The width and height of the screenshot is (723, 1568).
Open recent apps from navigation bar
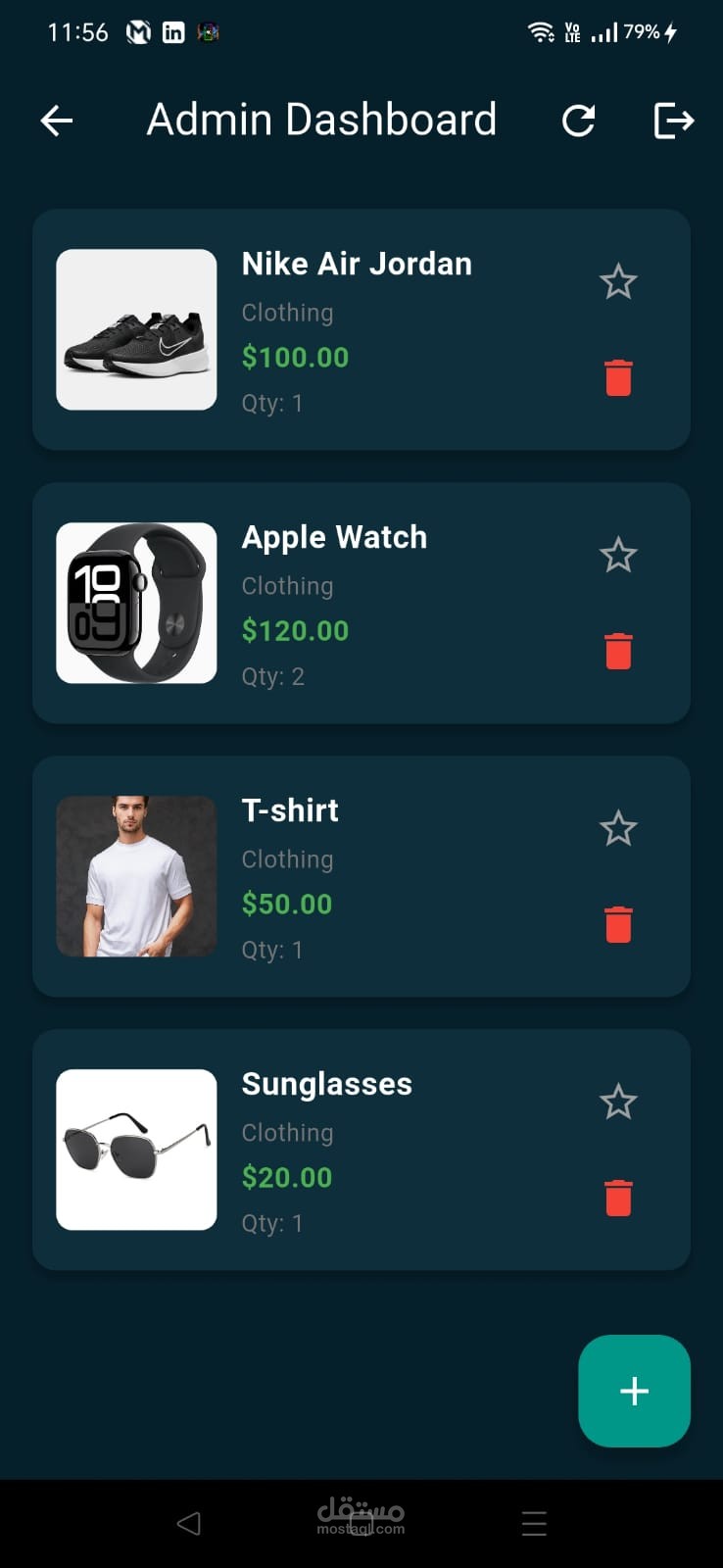[x=534, y=1523]
